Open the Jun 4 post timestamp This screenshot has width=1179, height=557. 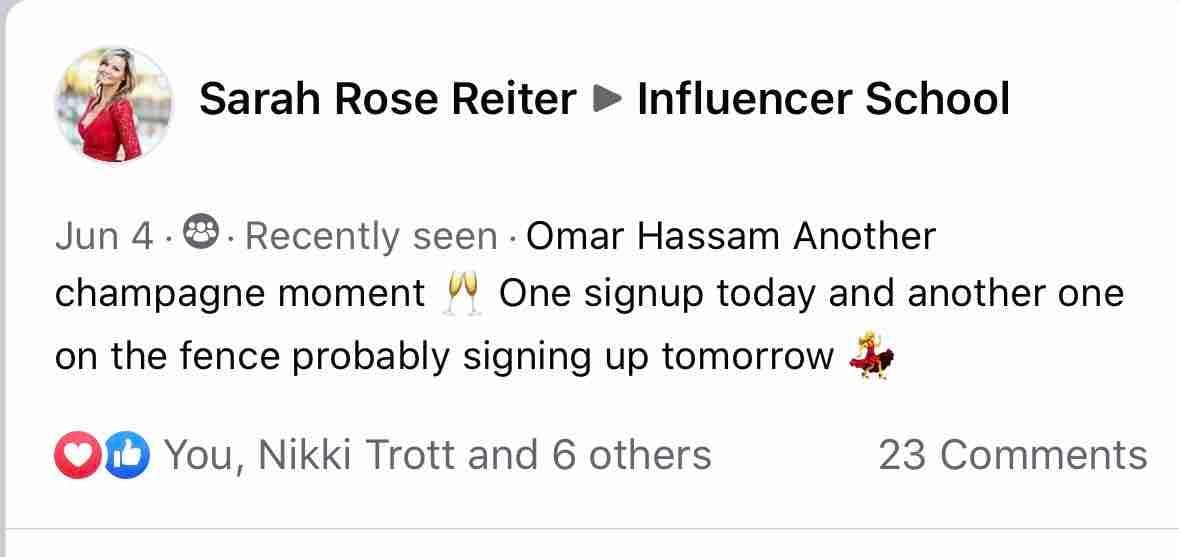[x=104, y=237]
